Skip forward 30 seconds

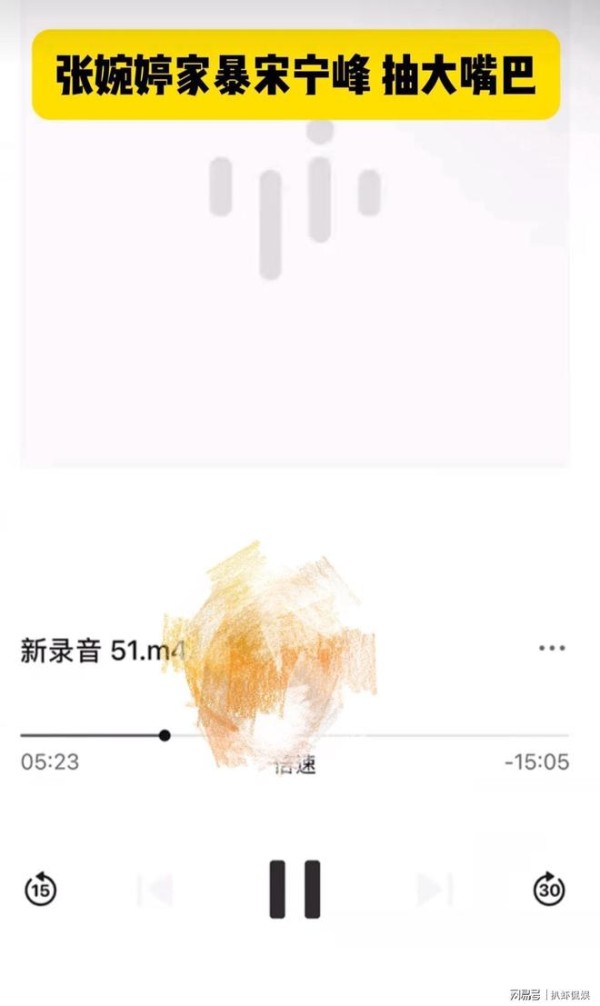point(549,889)
